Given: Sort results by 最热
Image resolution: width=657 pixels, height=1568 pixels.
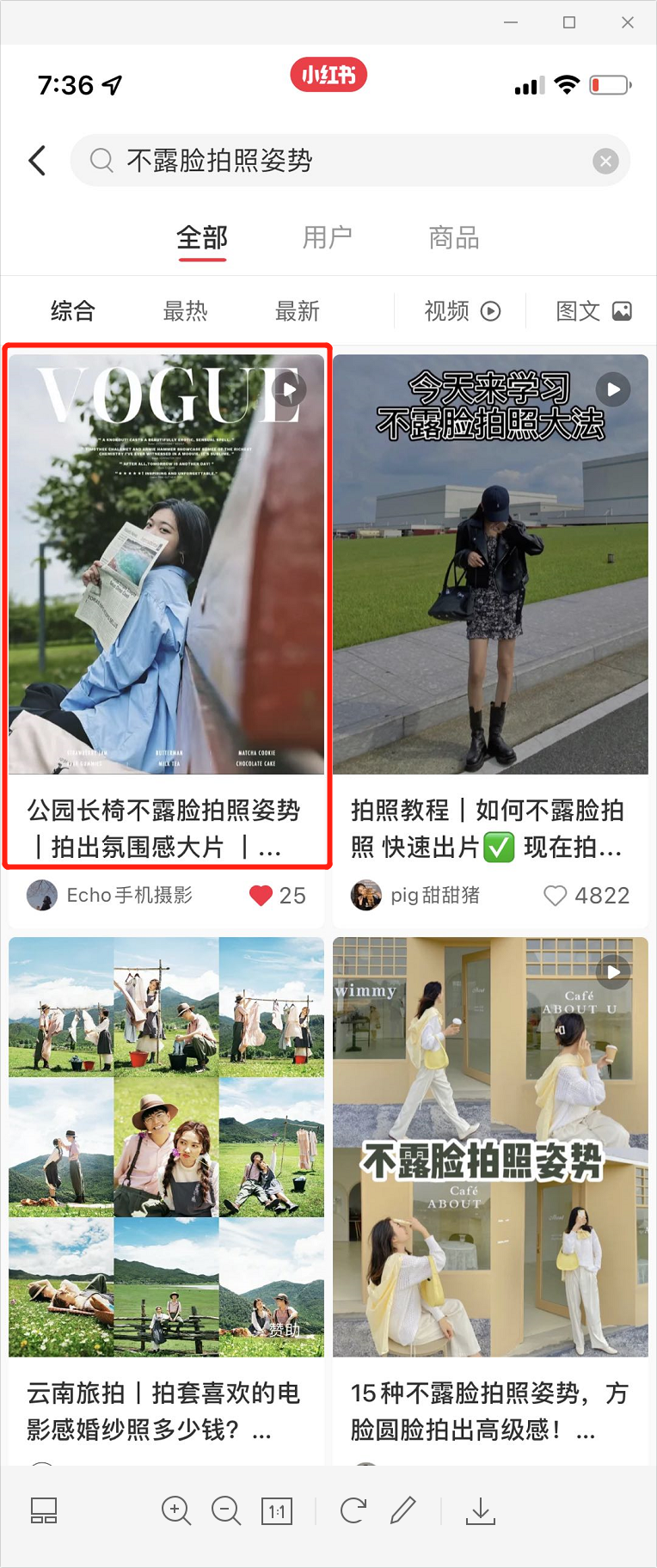Looking at the screenshot, I should tap(185, 311).
